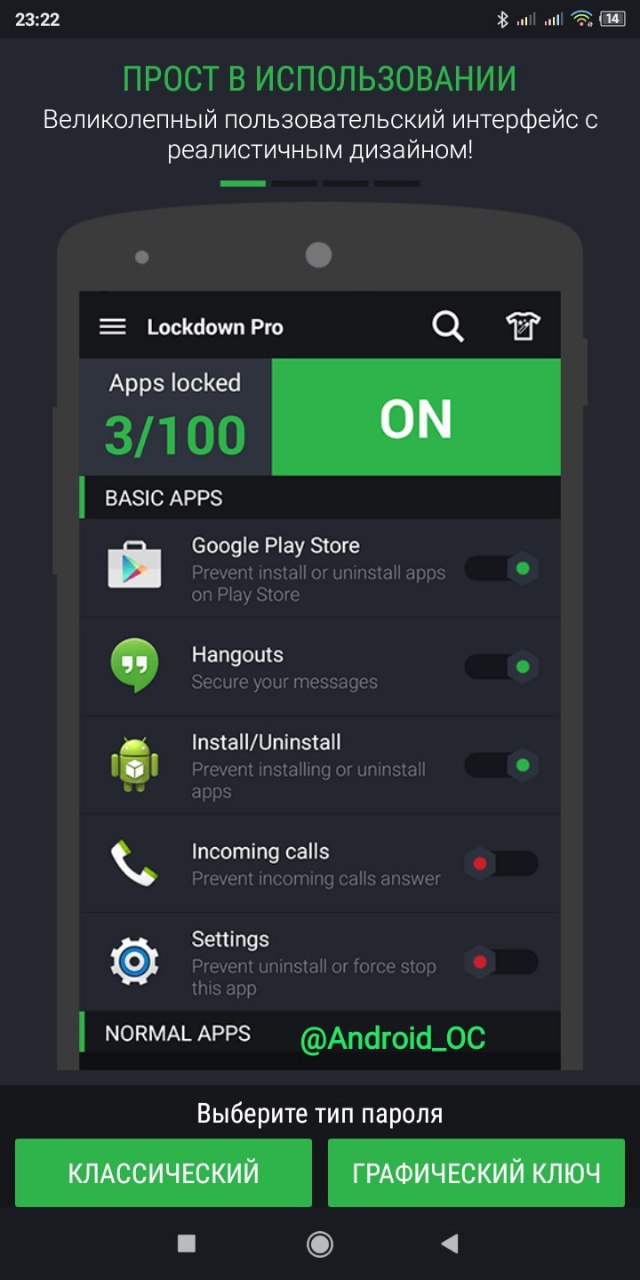The width and height of the screenshot is (640, 1280).
Task: Choose the КЛАССИЧЕСКИЙ password type
Action: 163,1172
